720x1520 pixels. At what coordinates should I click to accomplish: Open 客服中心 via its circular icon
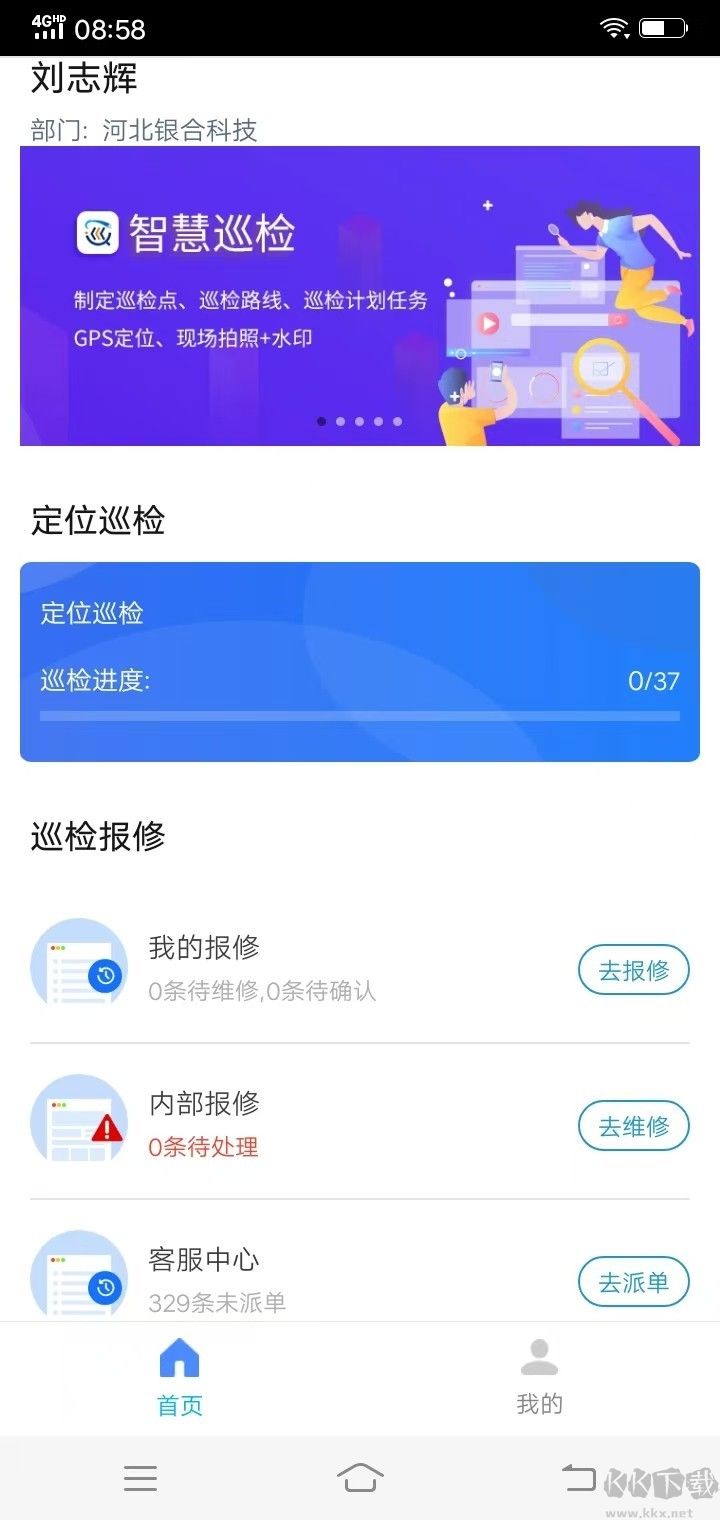pyautogui.click(x=78, y=1276)
